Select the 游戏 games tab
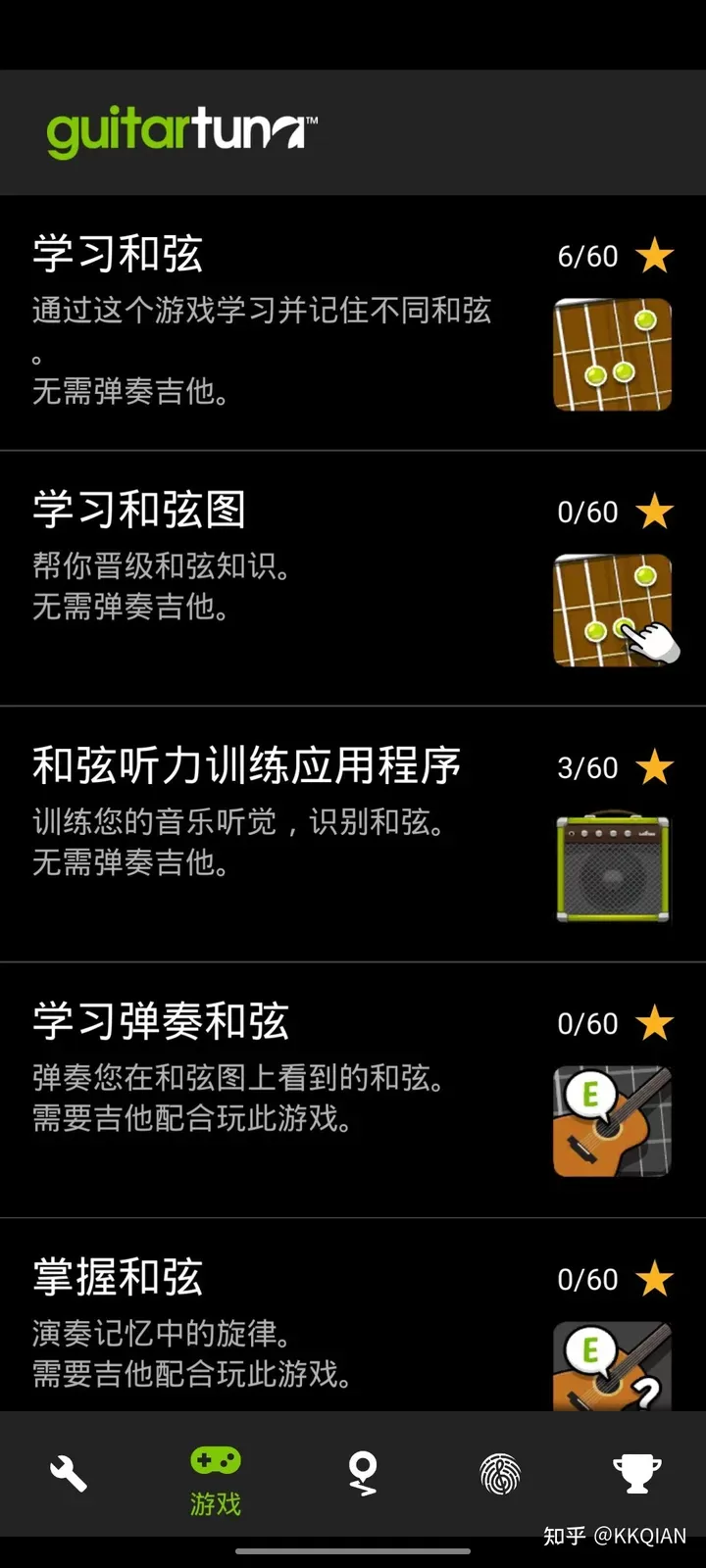This screenshot has height=1568, width=706. (216, 1480)
